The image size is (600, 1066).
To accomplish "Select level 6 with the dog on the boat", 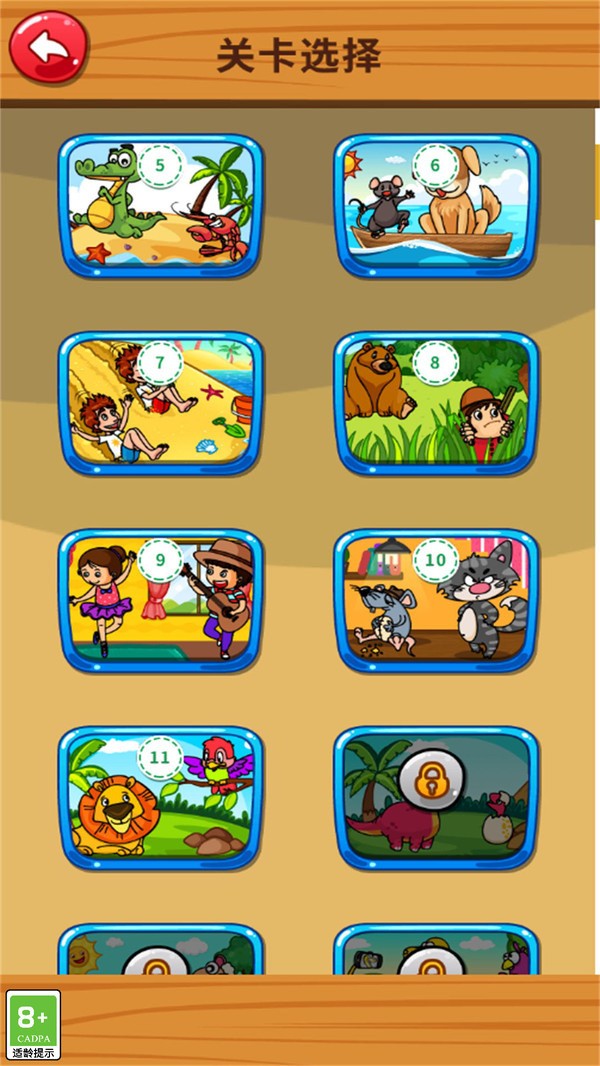I will 436,207.
